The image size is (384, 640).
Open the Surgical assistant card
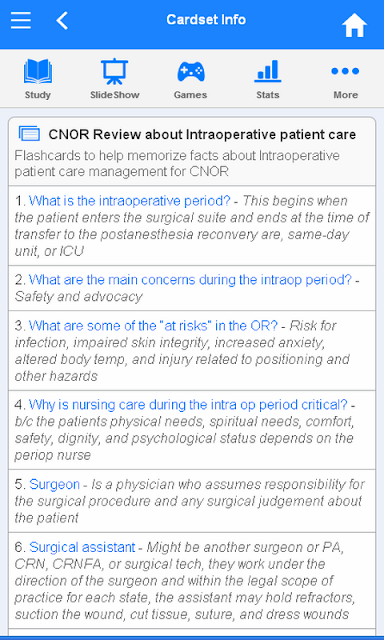click(82, 547)
